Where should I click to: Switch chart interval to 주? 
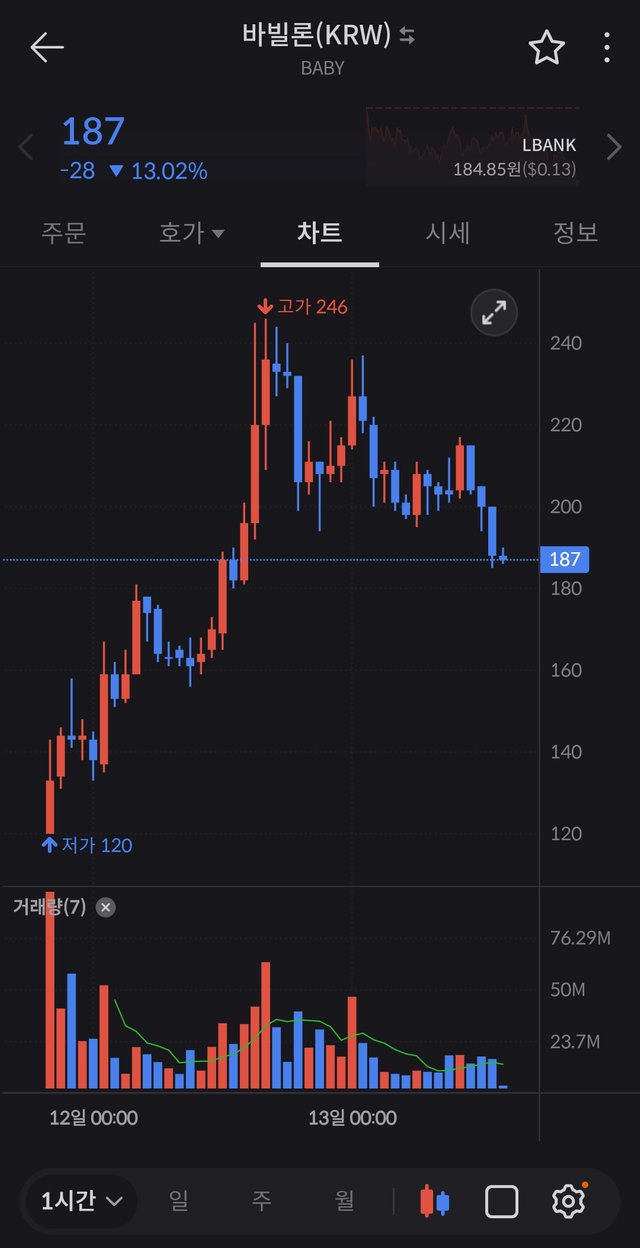261,1201
